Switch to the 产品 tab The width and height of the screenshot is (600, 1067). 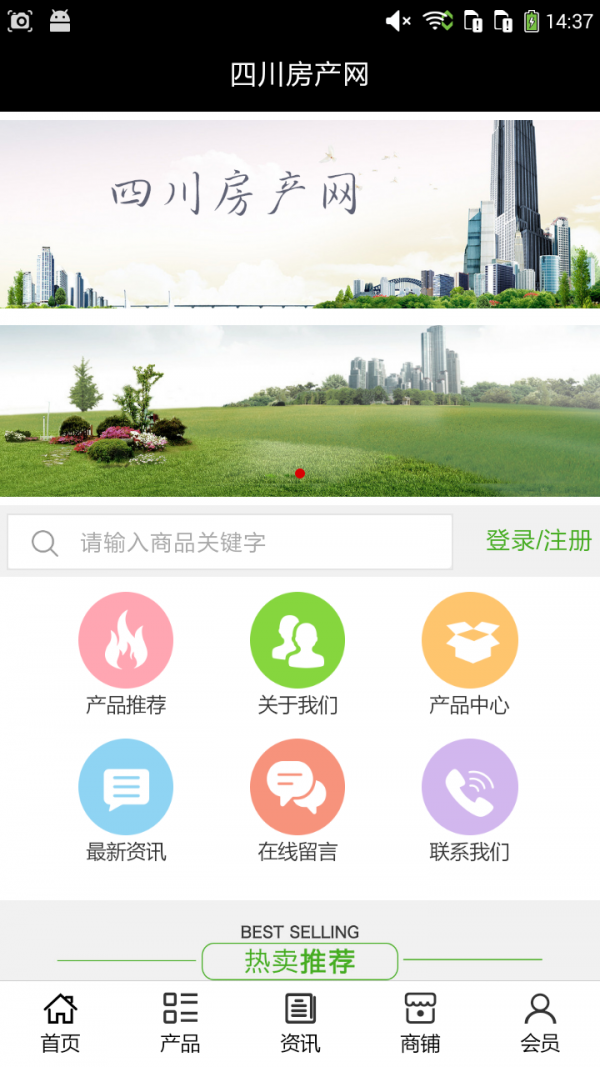tap(180, 1023)
